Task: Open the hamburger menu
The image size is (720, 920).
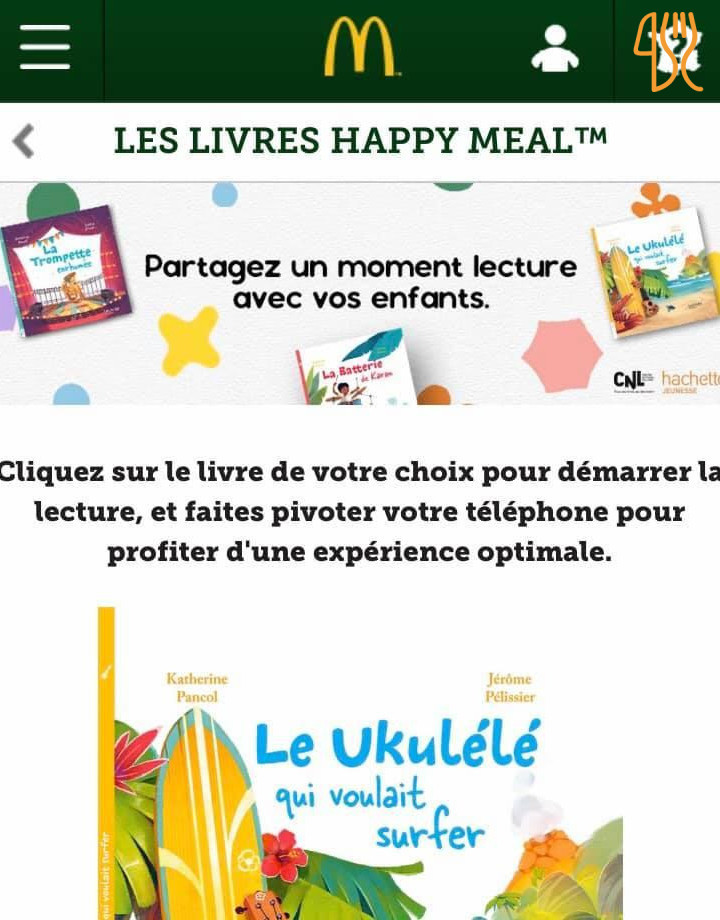Action: click(x=45, y=48)
